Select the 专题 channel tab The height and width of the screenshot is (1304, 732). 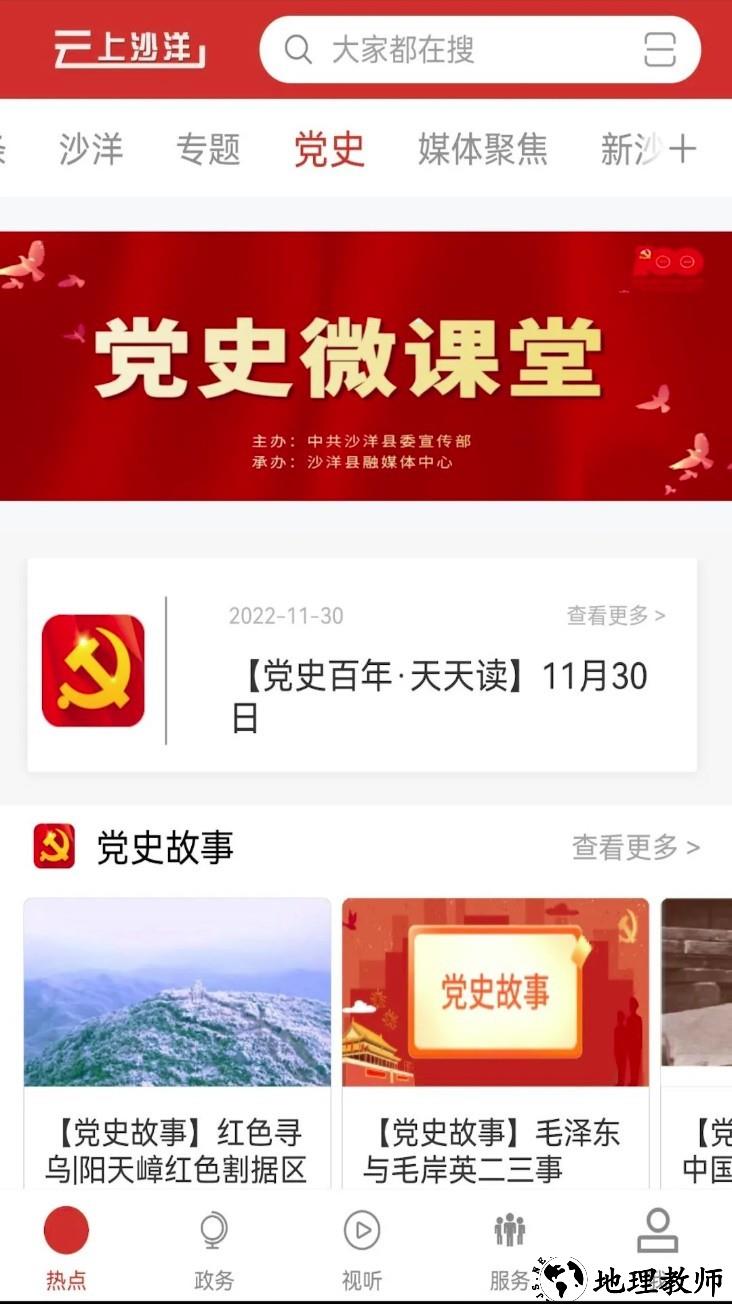tap(209, 148)
